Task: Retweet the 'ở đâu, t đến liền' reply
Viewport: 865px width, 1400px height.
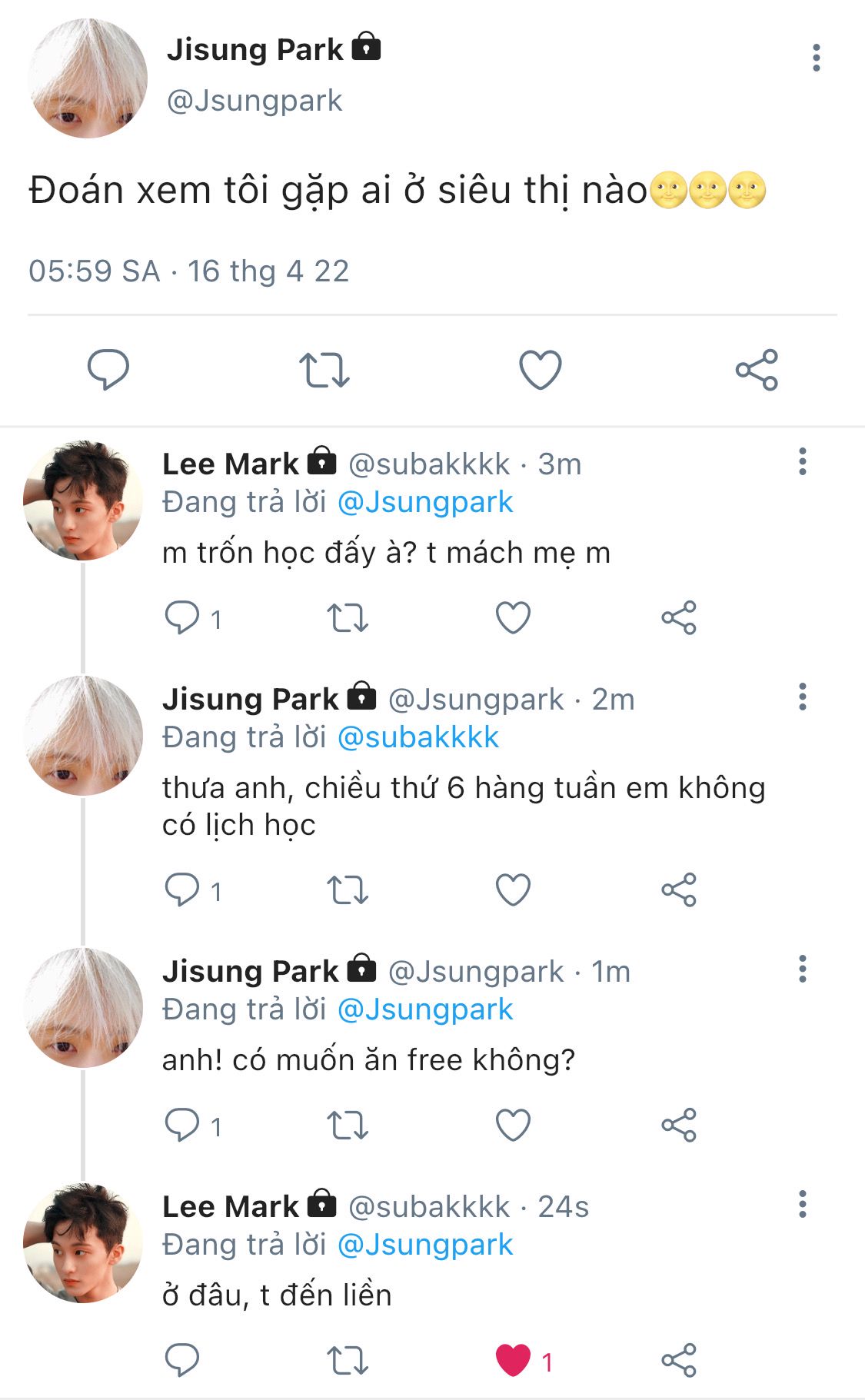Action: pos(348,1360)
